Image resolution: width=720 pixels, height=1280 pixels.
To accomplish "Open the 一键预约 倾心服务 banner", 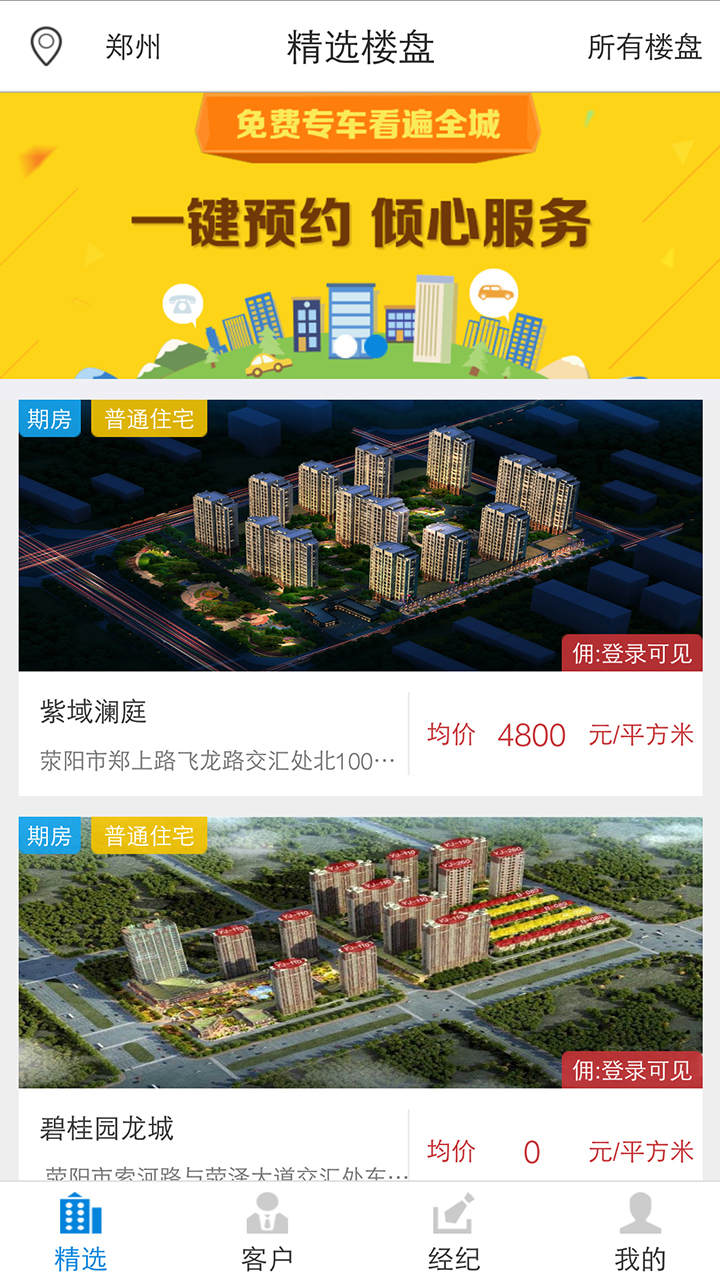I will 360,235.
